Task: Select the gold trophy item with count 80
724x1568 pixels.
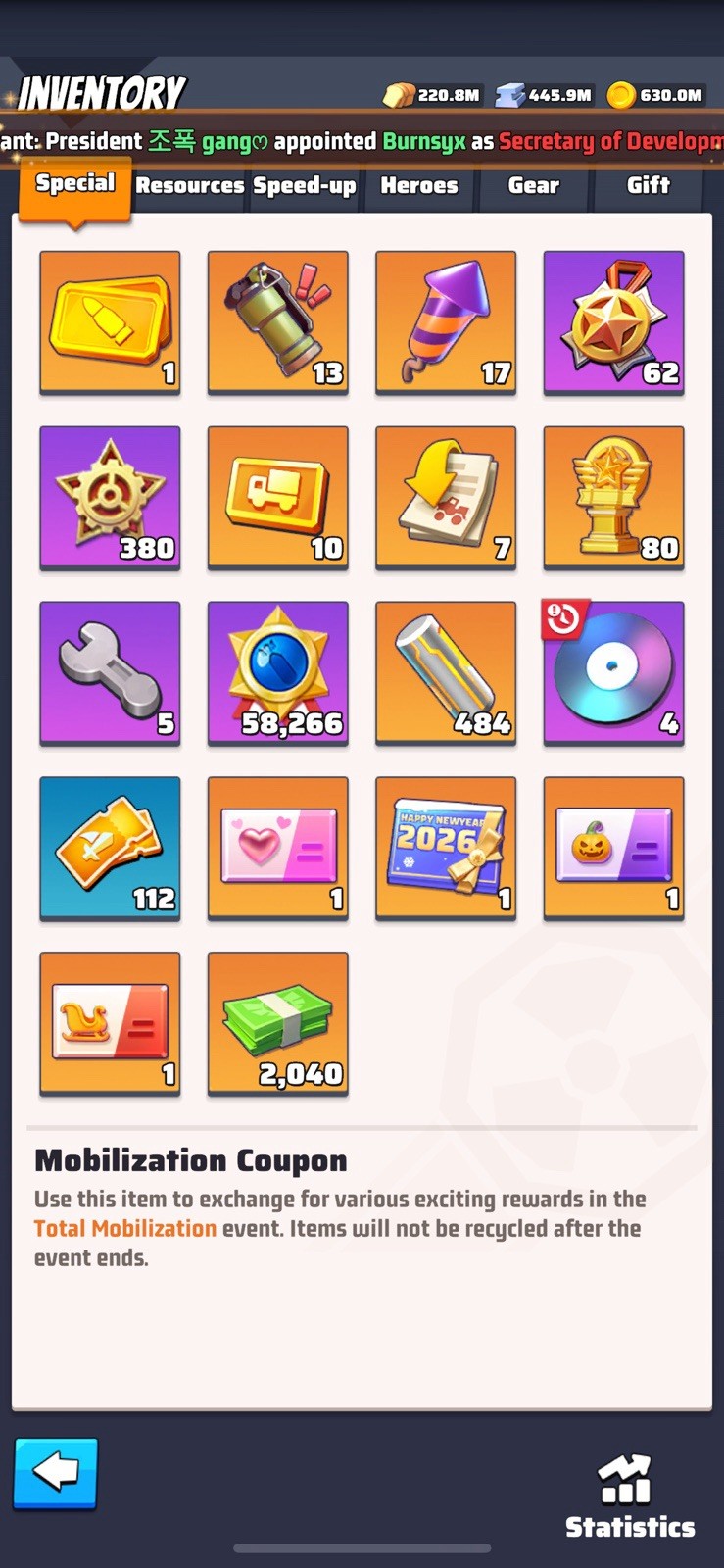Action: pyautogui.click(x=613, y=498)
